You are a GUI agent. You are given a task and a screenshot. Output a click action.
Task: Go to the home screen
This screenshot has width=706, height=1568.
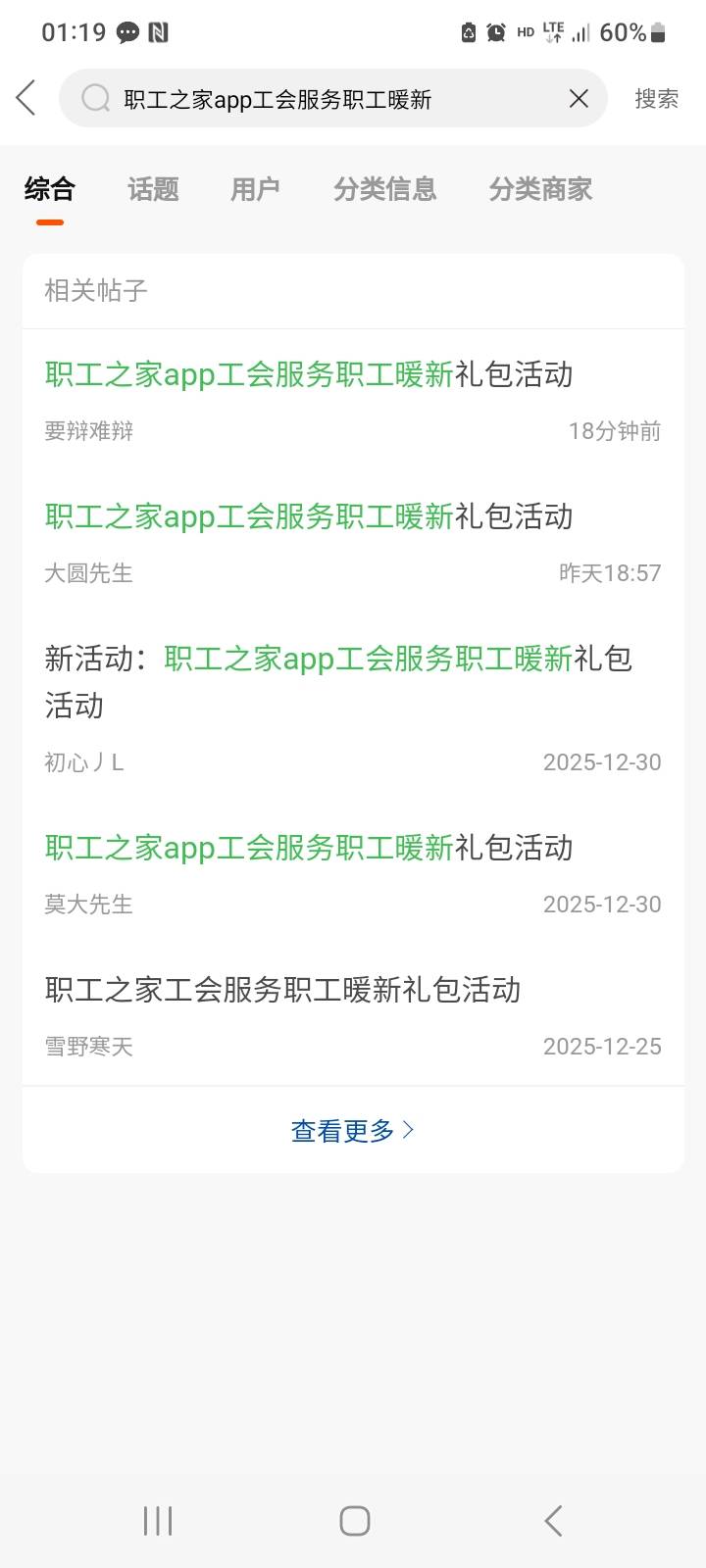point(354,1521)
